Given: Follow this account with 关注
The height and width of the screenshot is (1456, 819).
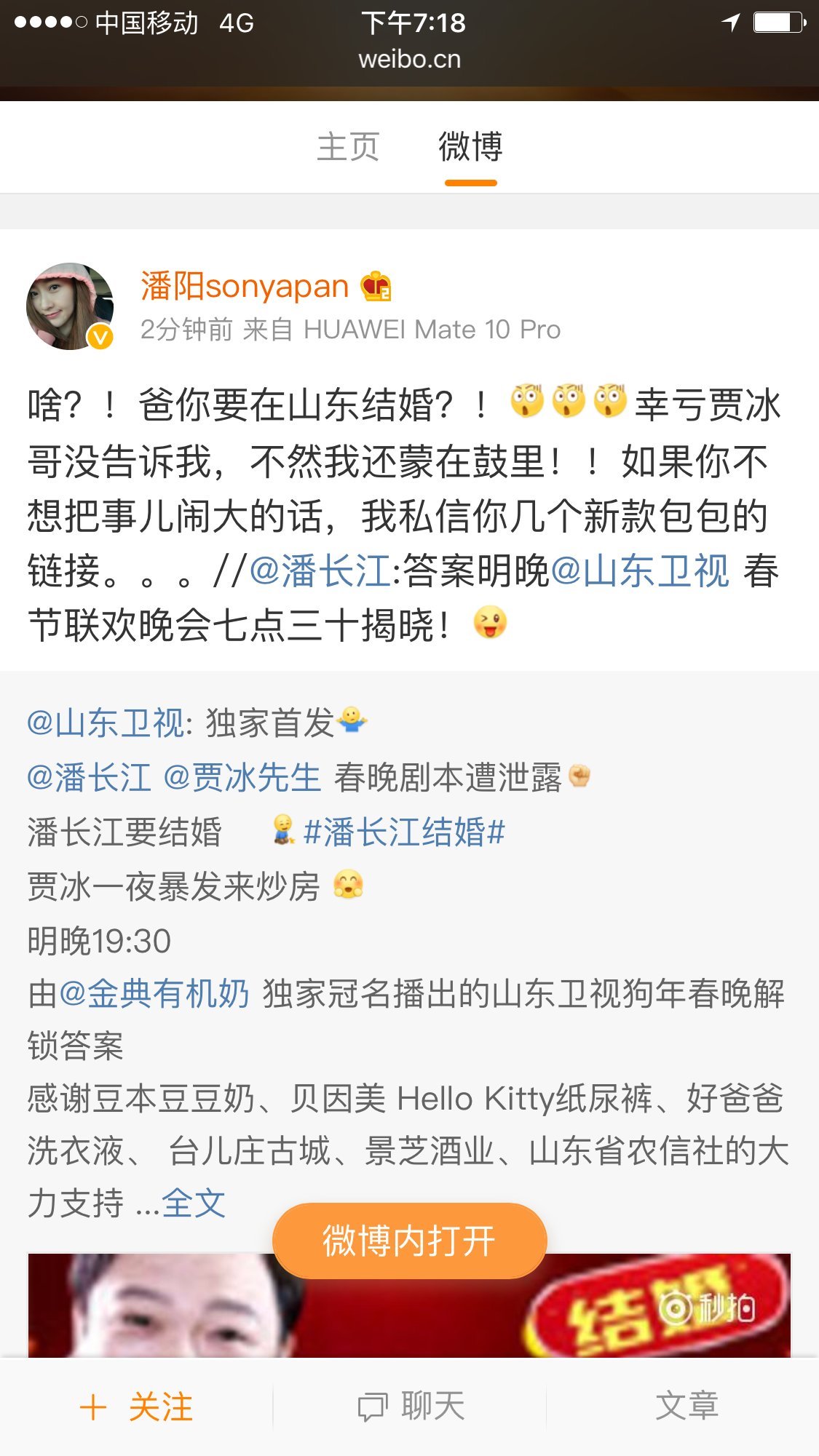Looking at the screenshot, I should 137,1407.
